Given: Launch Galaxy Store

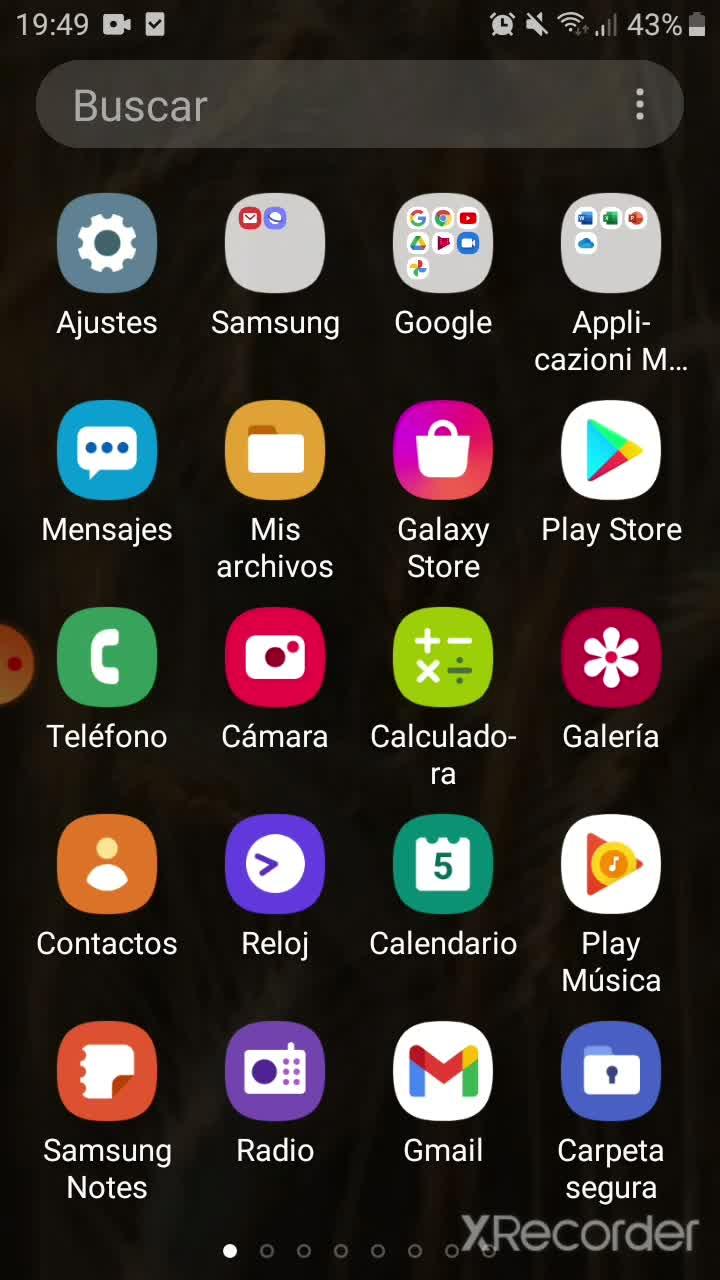Looking at the screenshot, I should [x=443, y=450].
